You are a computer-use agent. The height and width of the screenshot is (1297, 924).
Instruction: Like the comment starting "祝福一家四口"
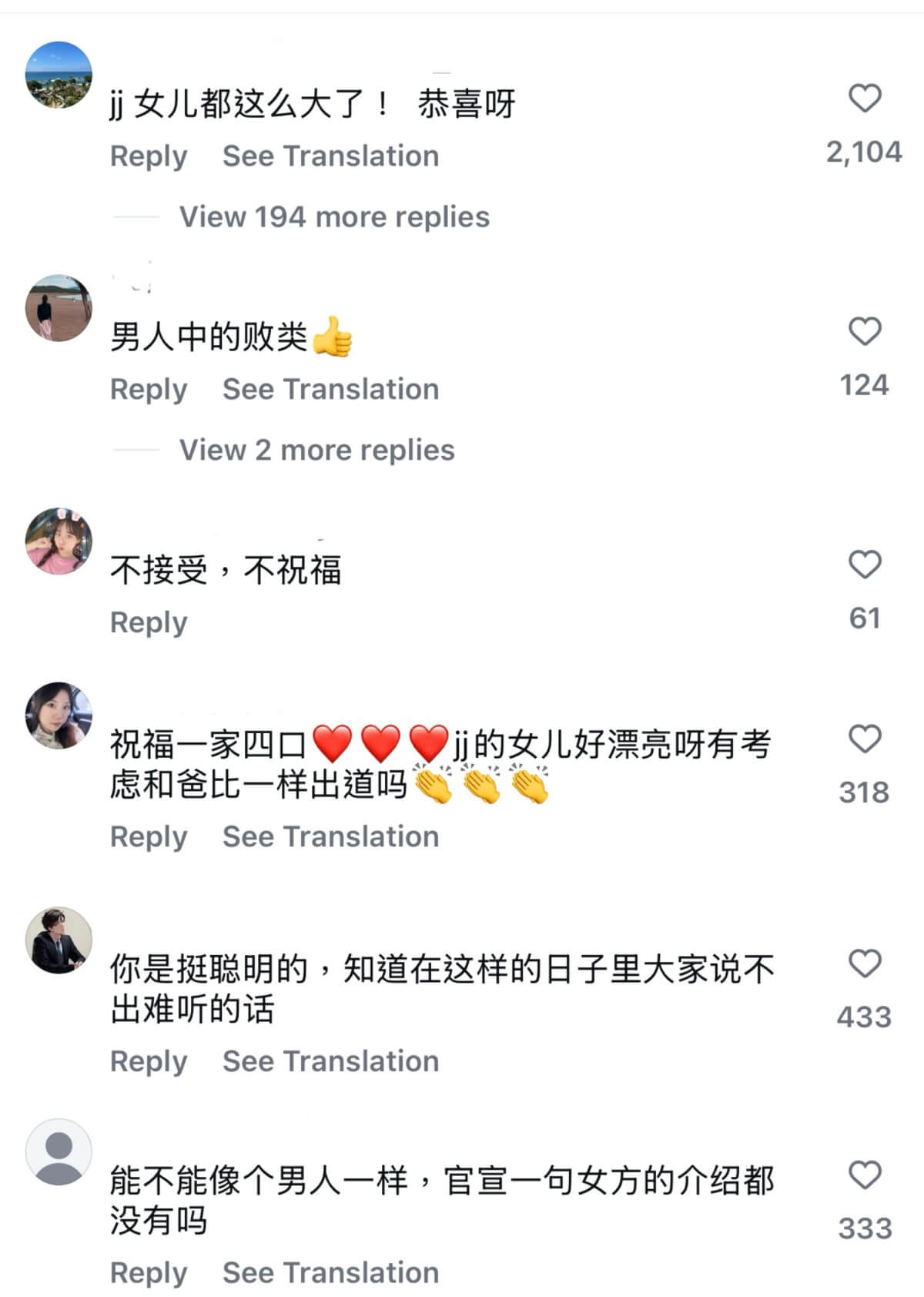coord(864,739)
